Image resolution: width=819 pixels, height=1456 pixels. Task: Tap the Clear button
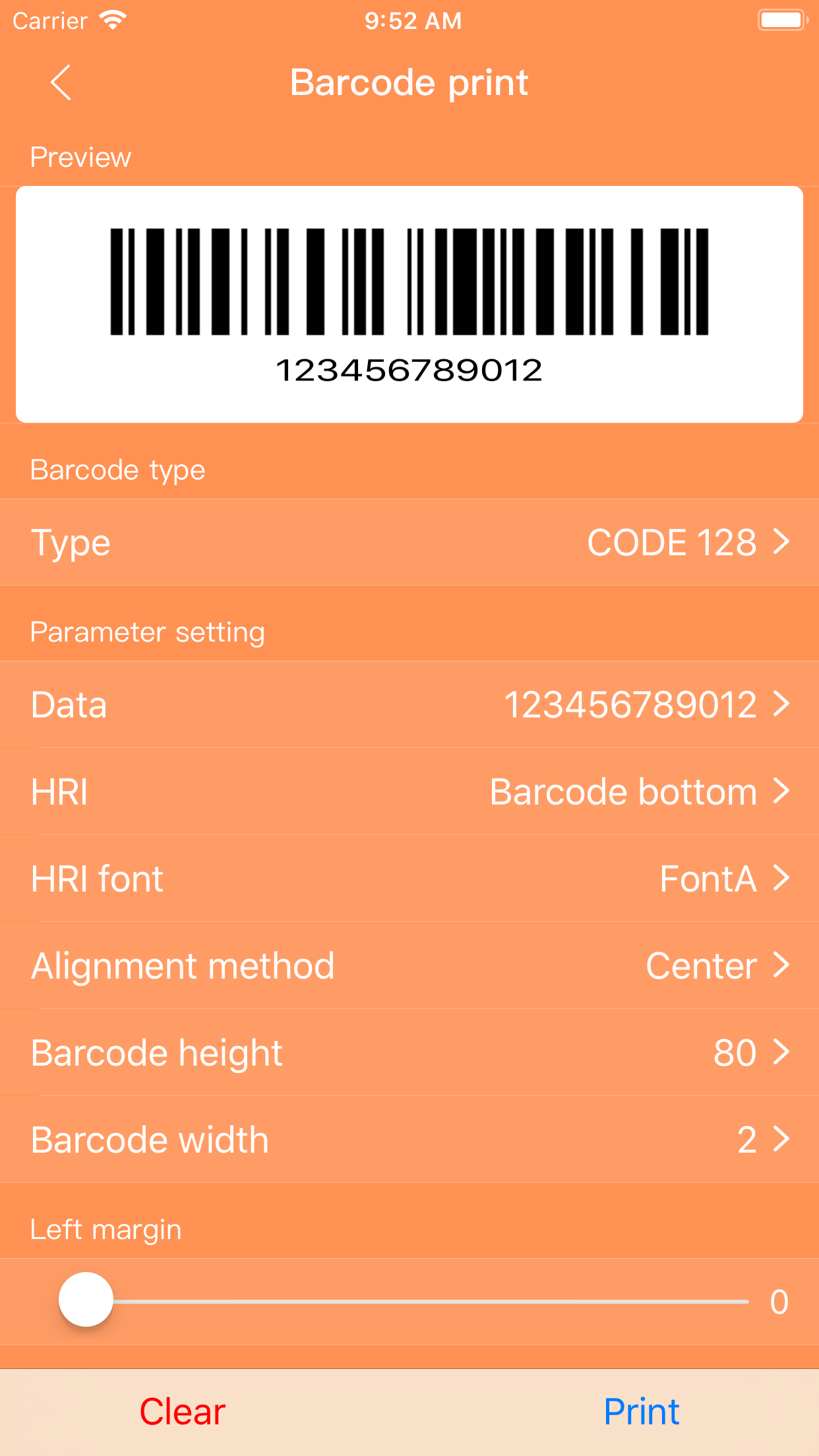pyautogui.click(x=182, y=1411)
